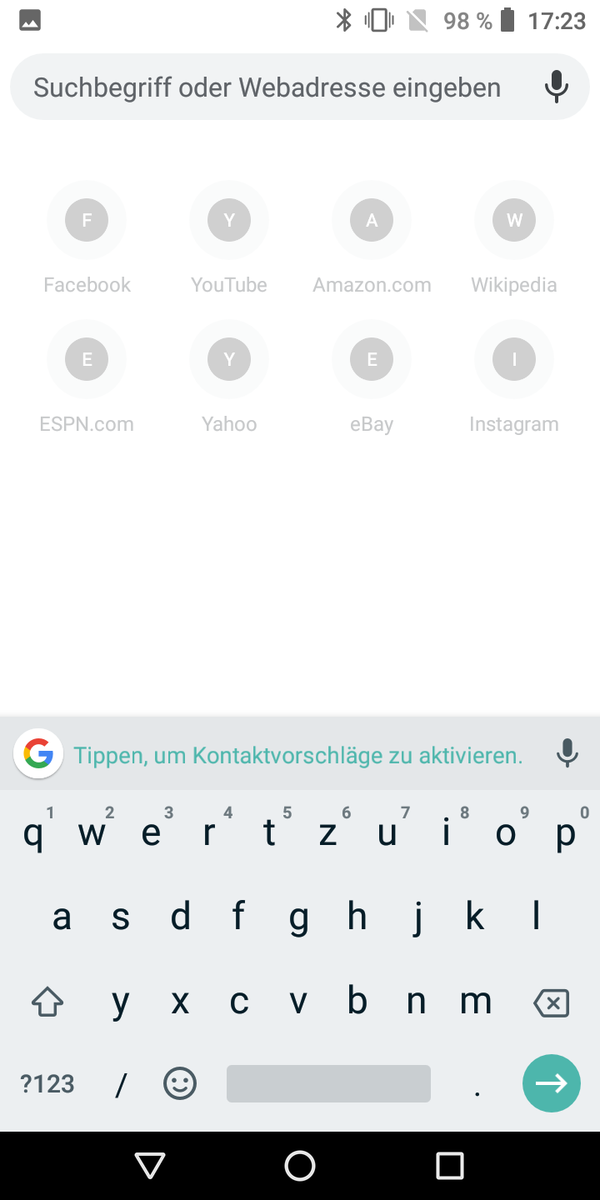Open the Instagram shortcut
The width and height of the screenshot is (600, 1200).
point(514,378)
